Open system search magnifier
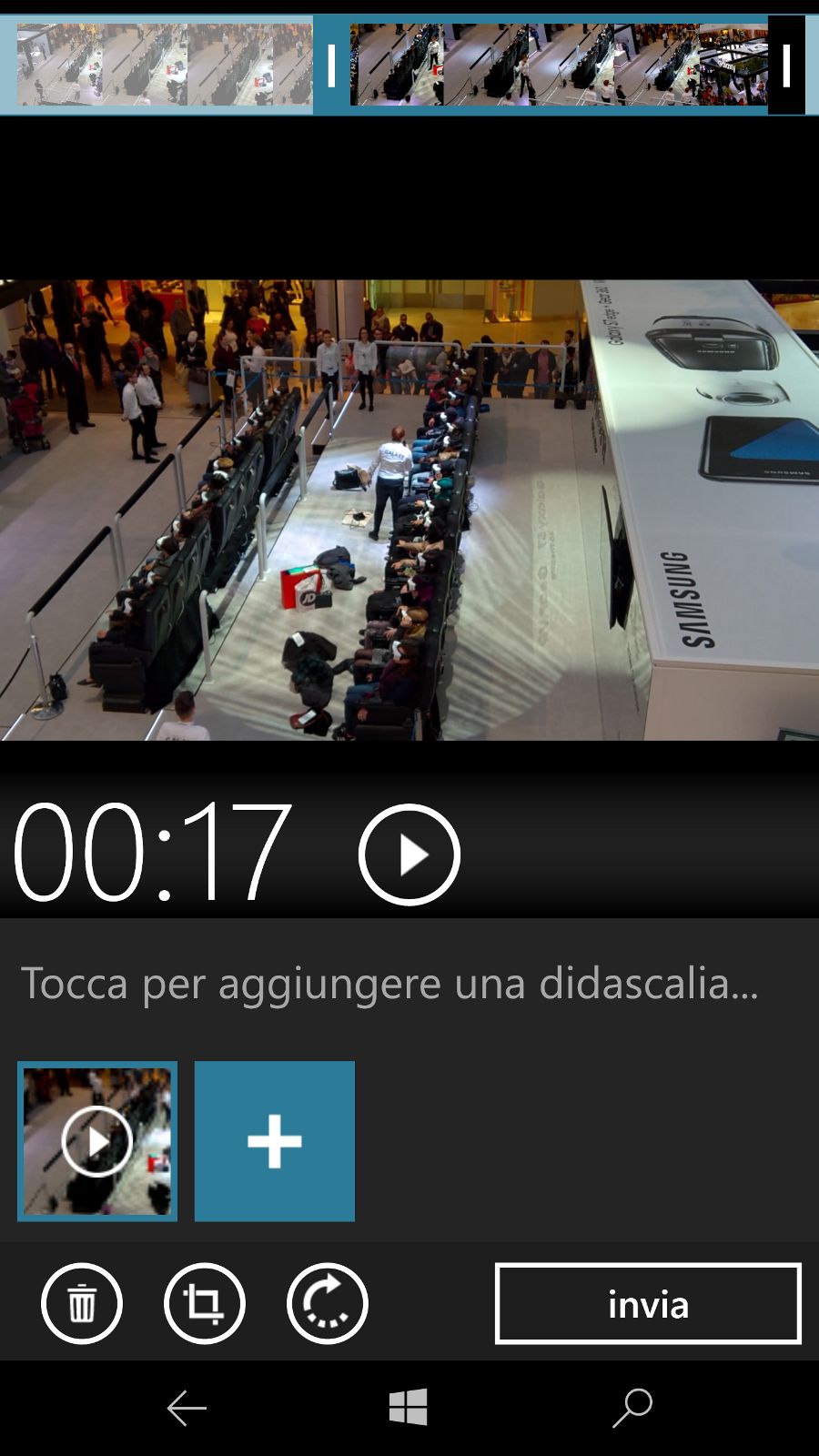 point(632,1408)
